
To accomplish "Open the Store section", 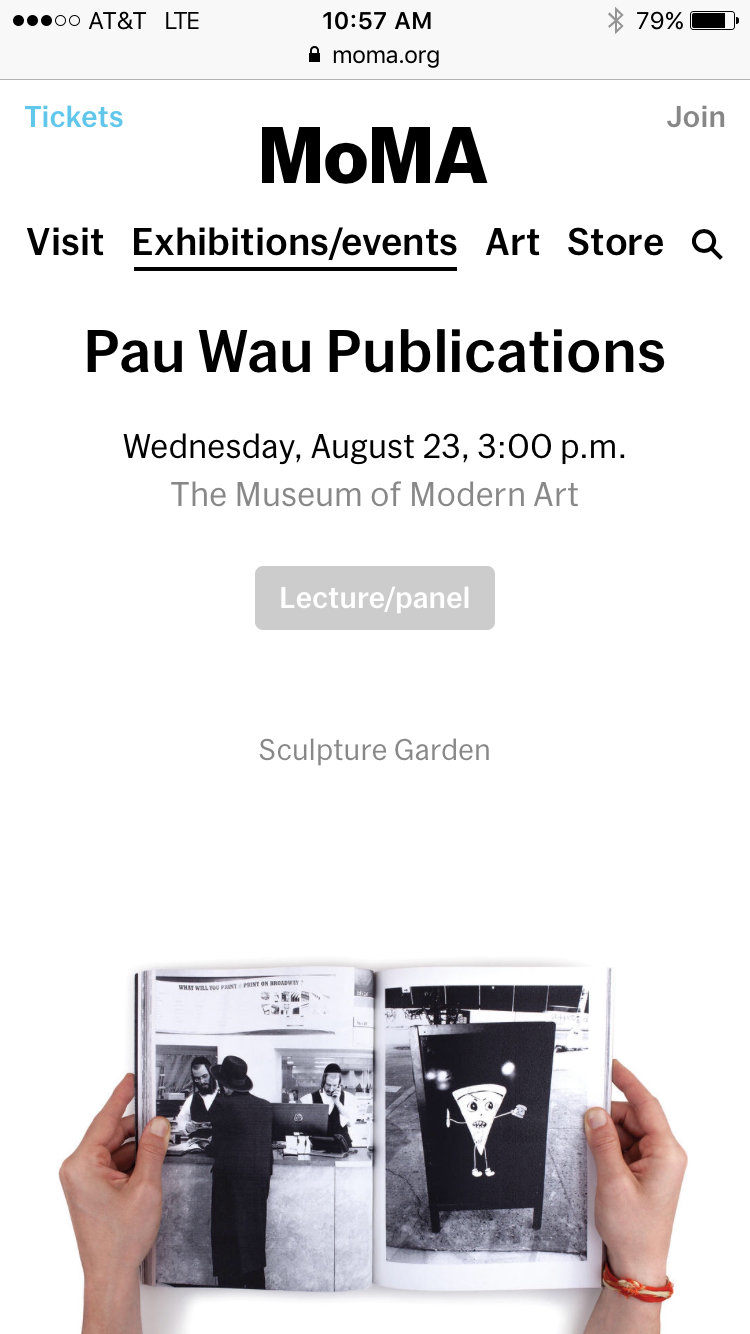I will click(x=615, y=242).
